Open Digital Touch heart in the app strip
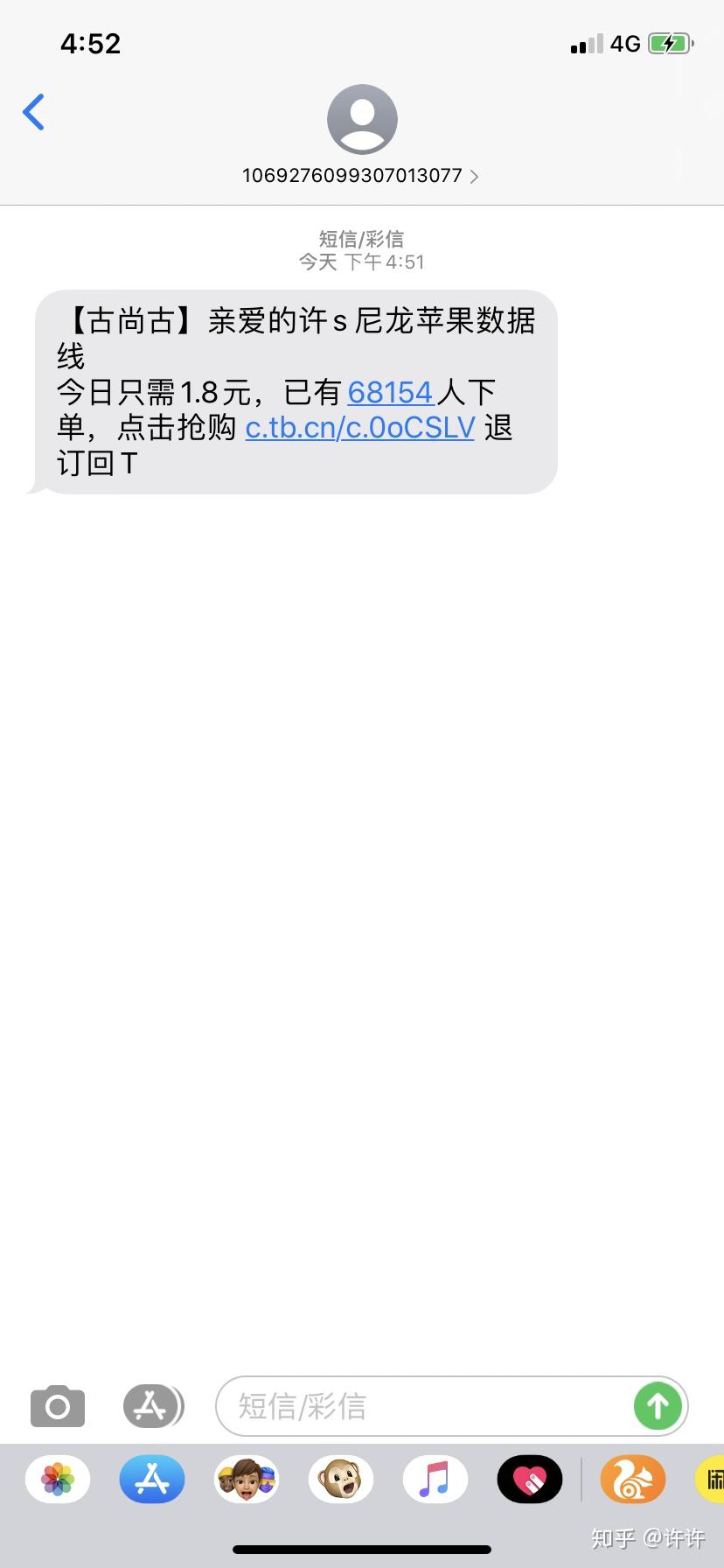 click(530, 1480)
